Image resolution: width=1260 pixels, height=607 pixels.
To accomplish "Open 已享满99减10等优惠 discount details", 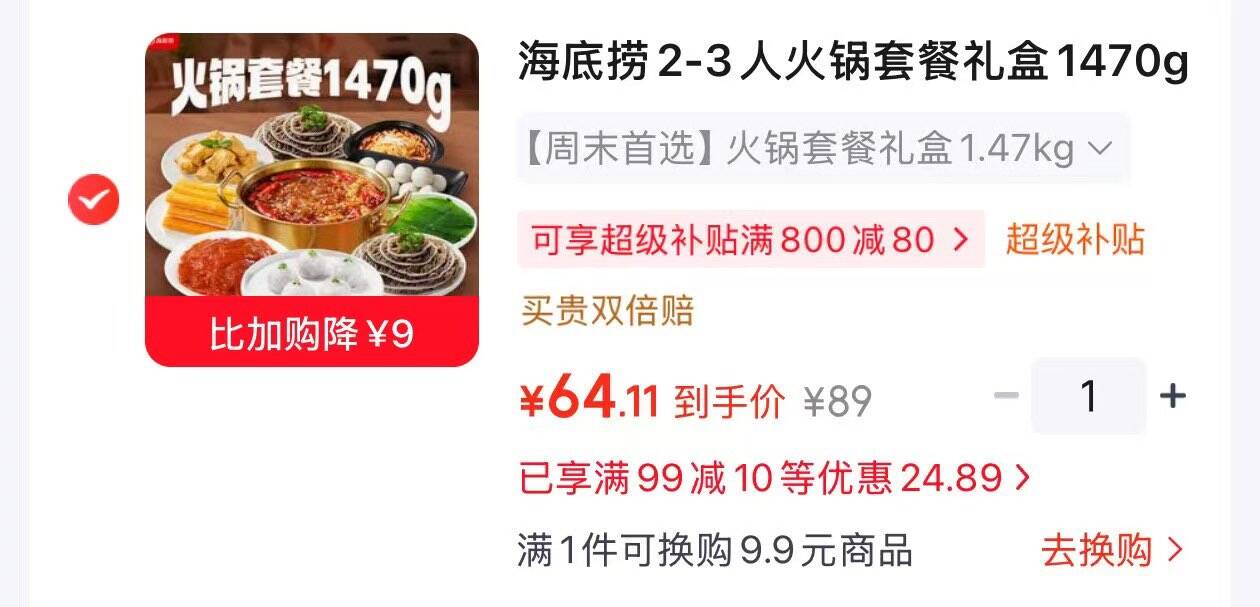I will click(x=774, y=478).
